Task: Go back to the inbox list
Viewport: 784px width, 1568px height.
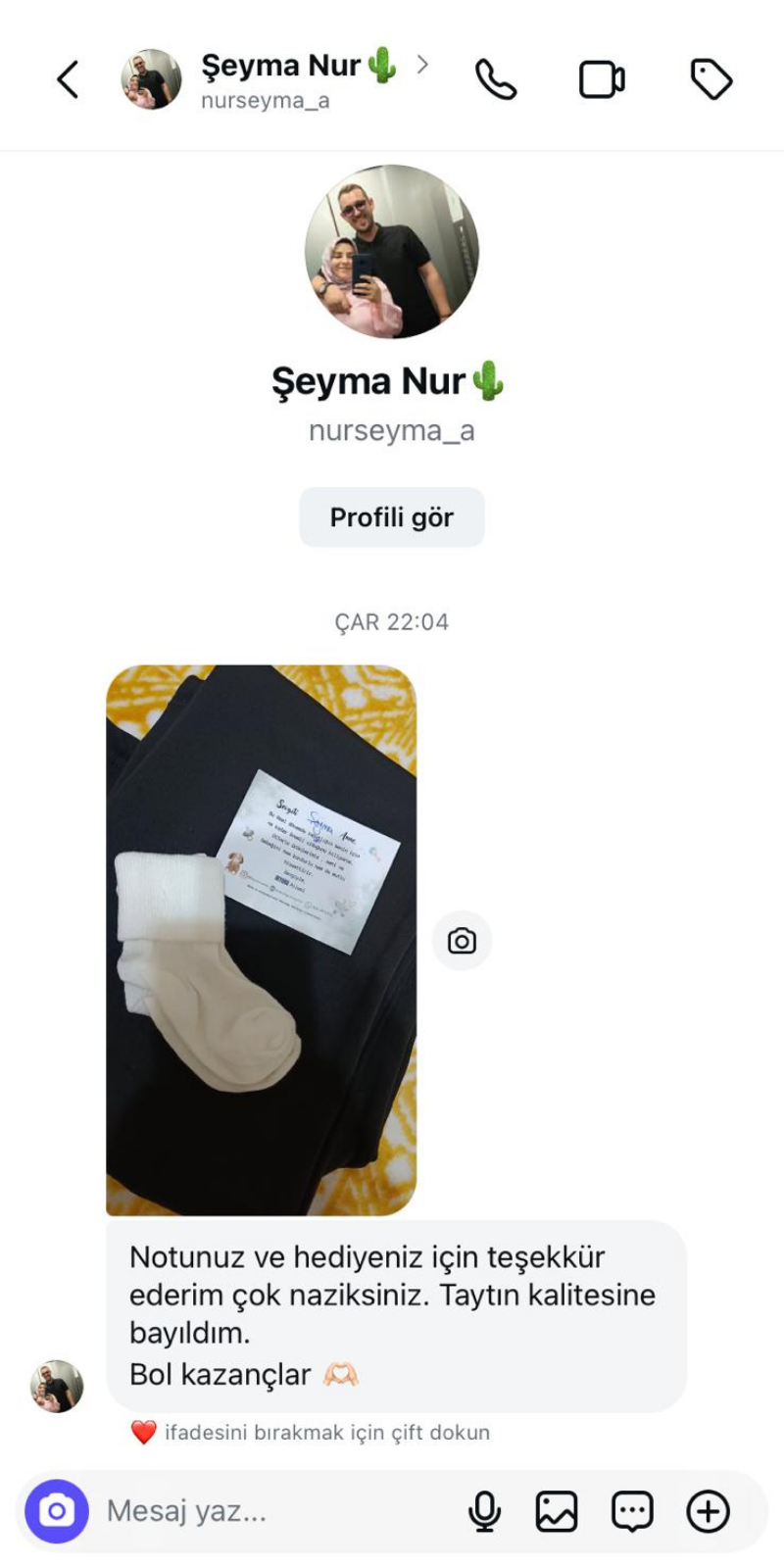Action: click(67, 79)
